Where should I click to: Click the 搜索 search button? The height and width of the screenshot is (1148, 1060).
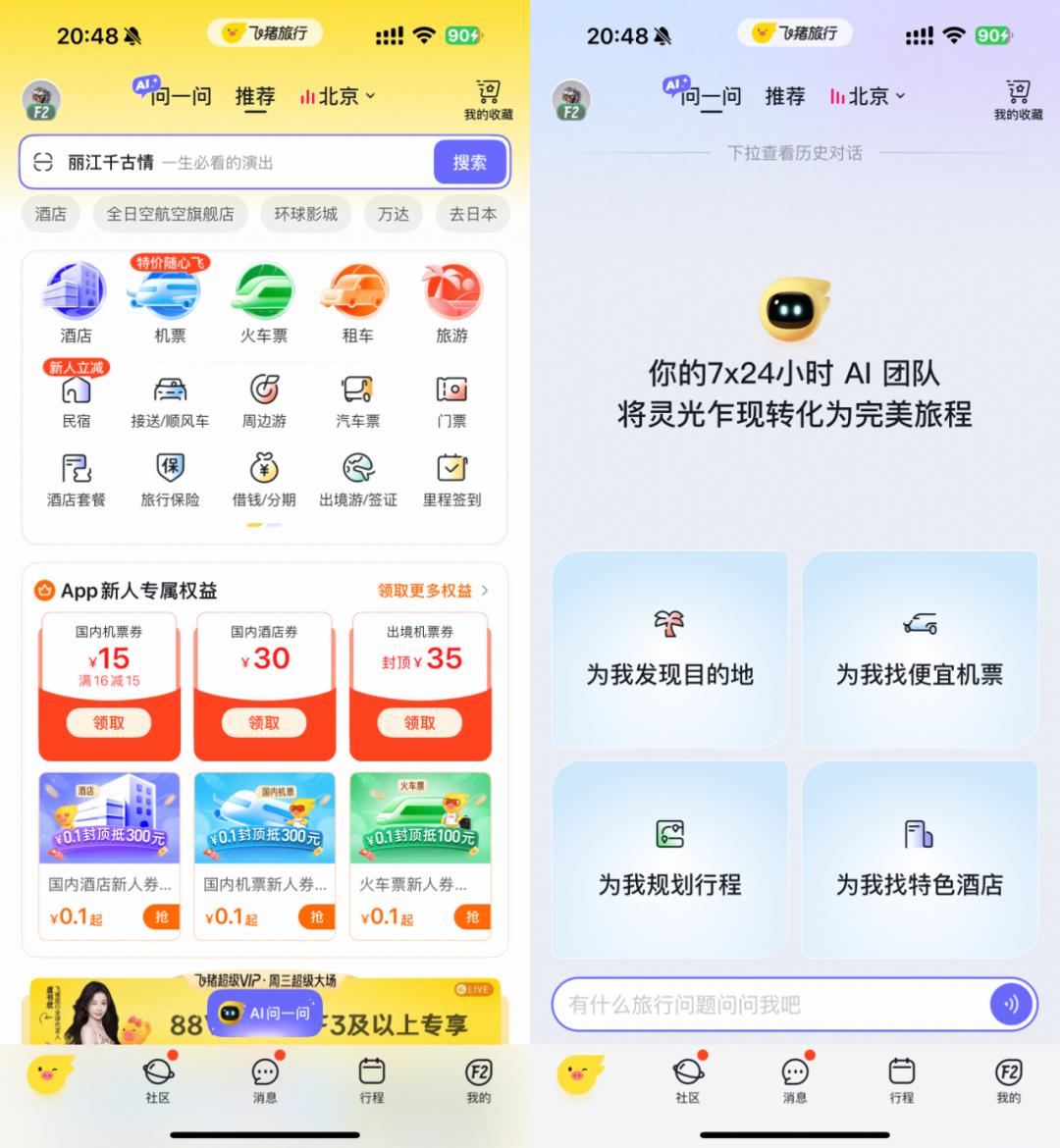(x=469, y=162)
